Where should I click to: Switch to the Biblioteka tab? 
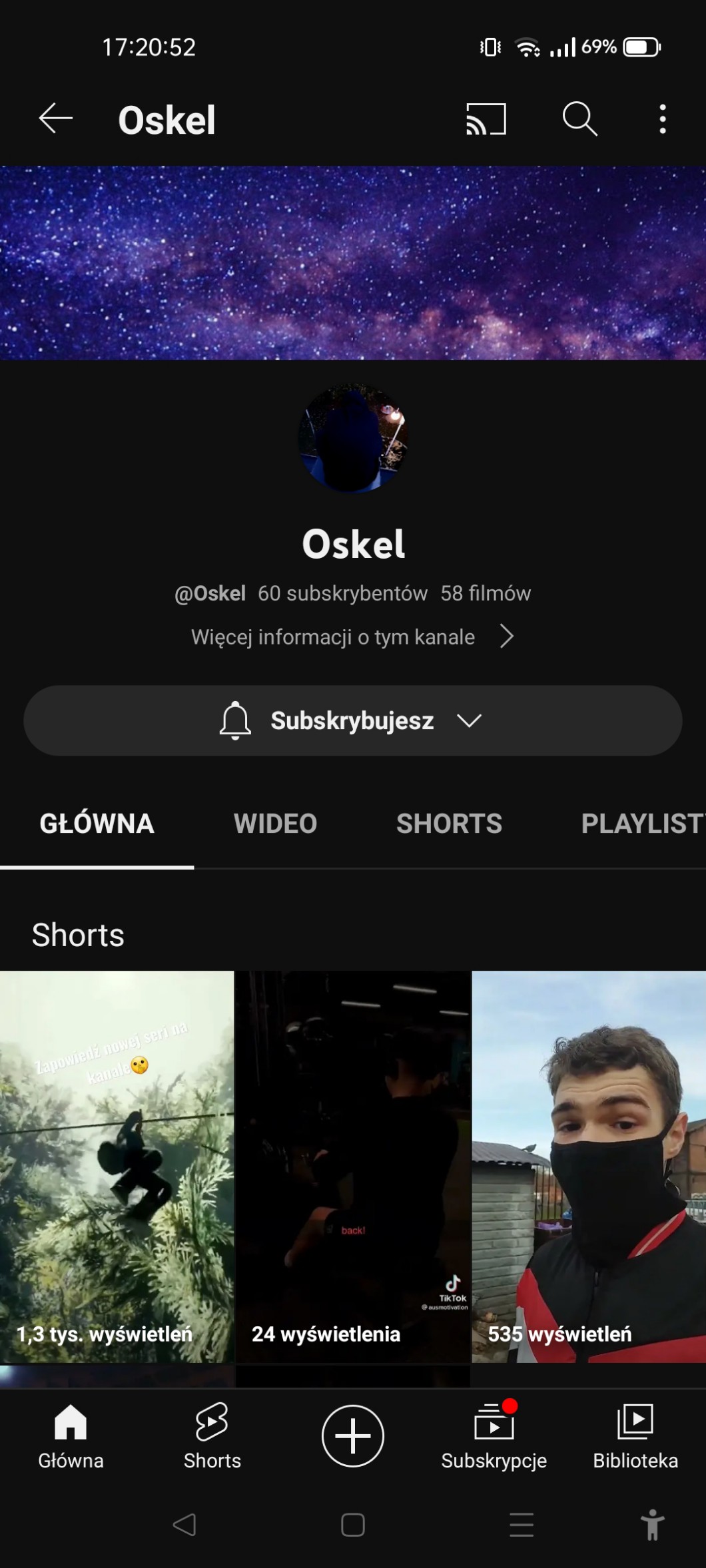coord(635,1436)
